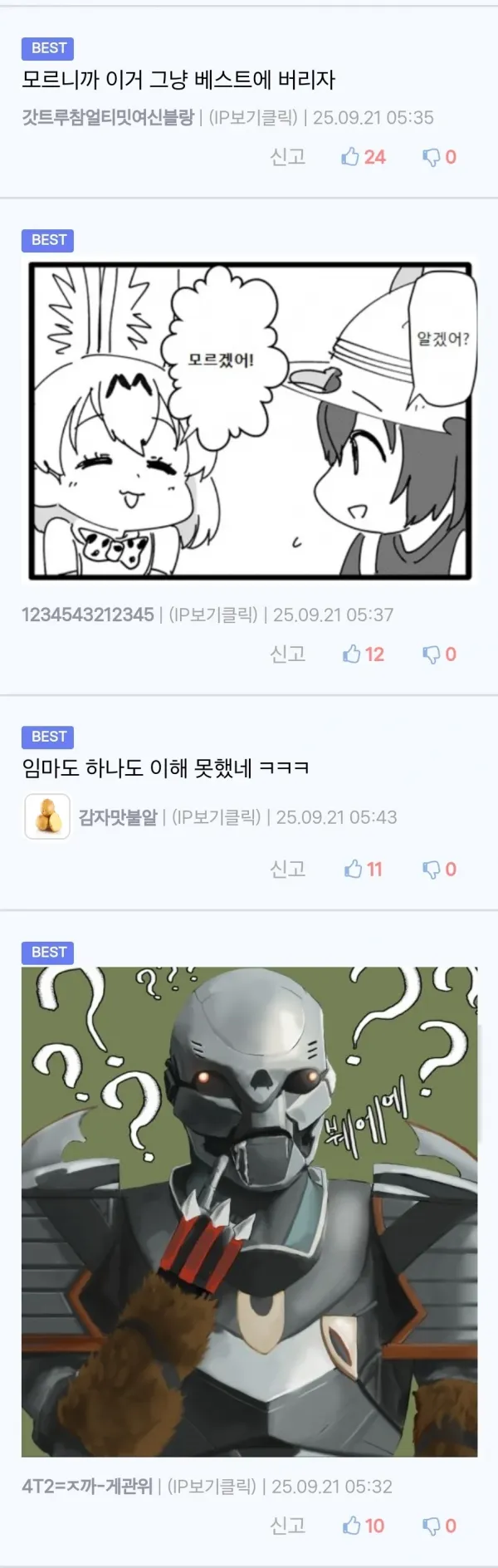Like the comment with 12 upvotes
The height and width of the screenshot is (1568, 498).
364,654
